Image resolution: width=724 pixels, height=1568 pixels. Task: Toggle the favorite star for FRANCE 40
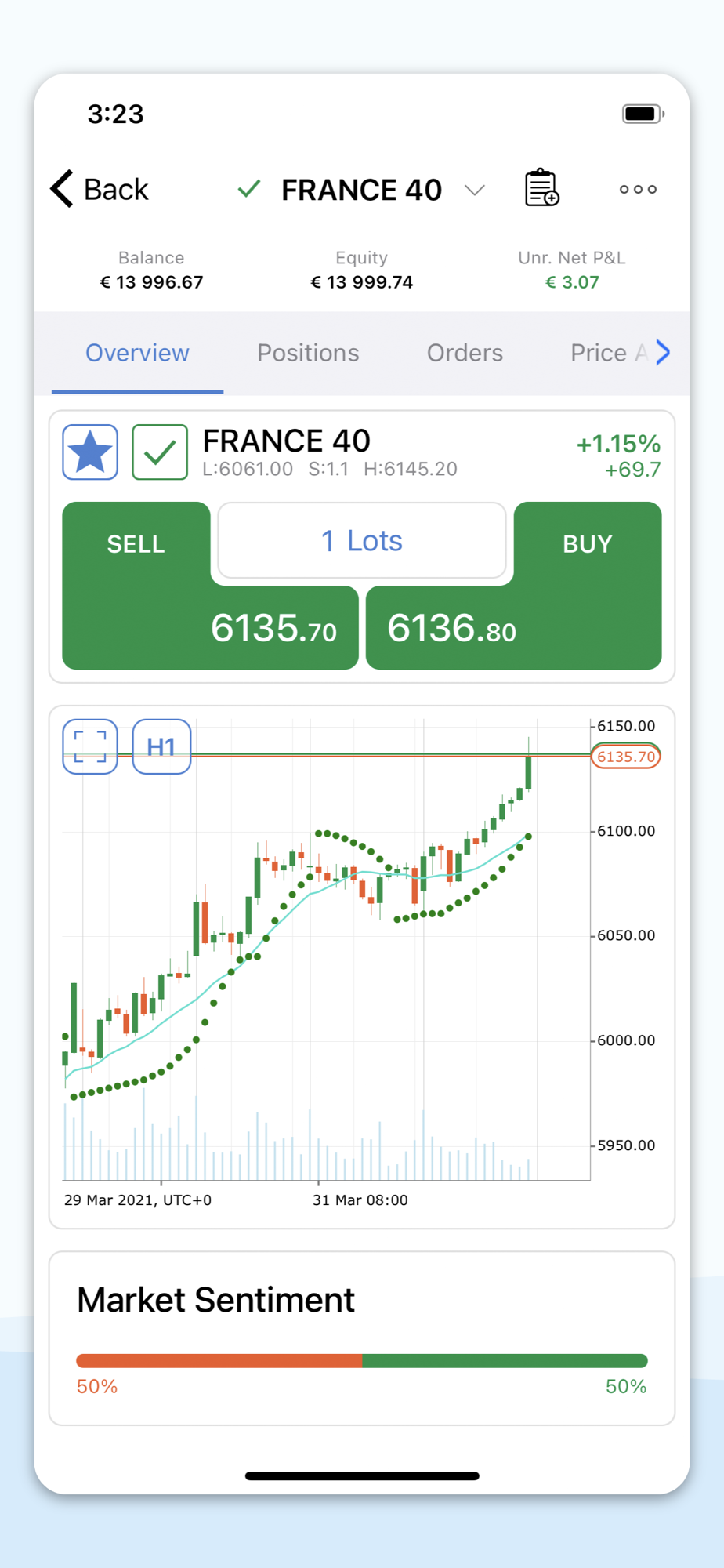coord(90,452)
